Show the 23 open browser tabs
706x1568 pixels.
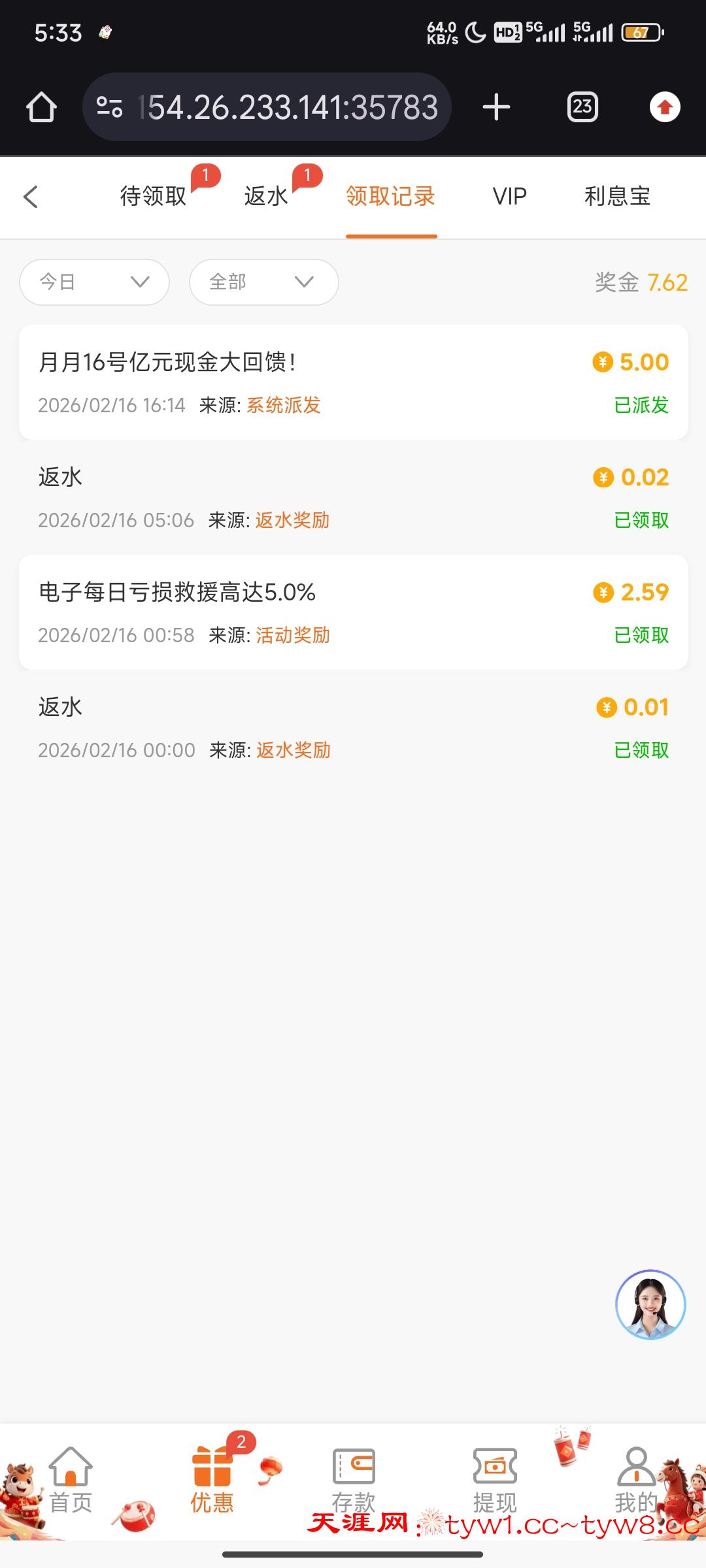582,107
